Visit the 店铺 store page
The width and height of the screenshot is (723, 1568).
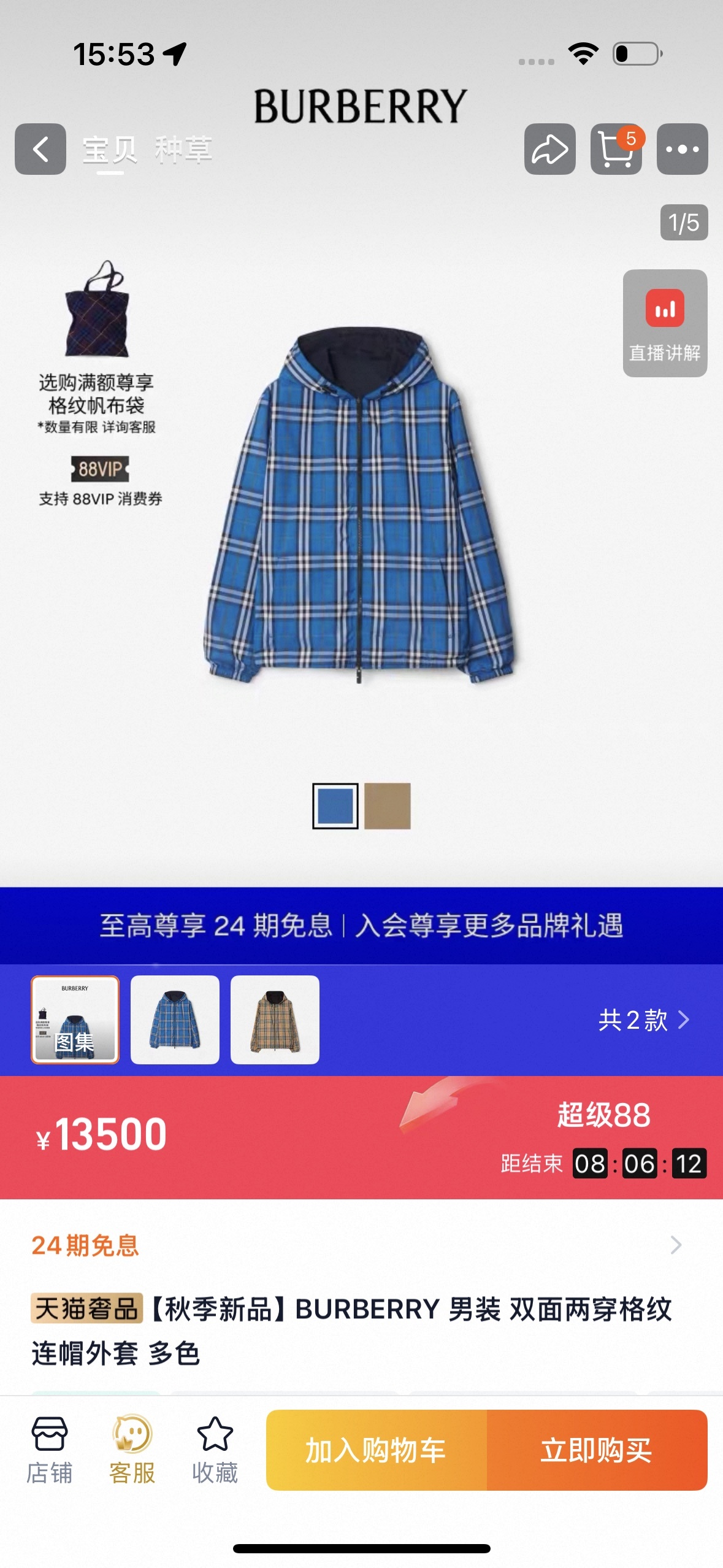[49, 1449]
